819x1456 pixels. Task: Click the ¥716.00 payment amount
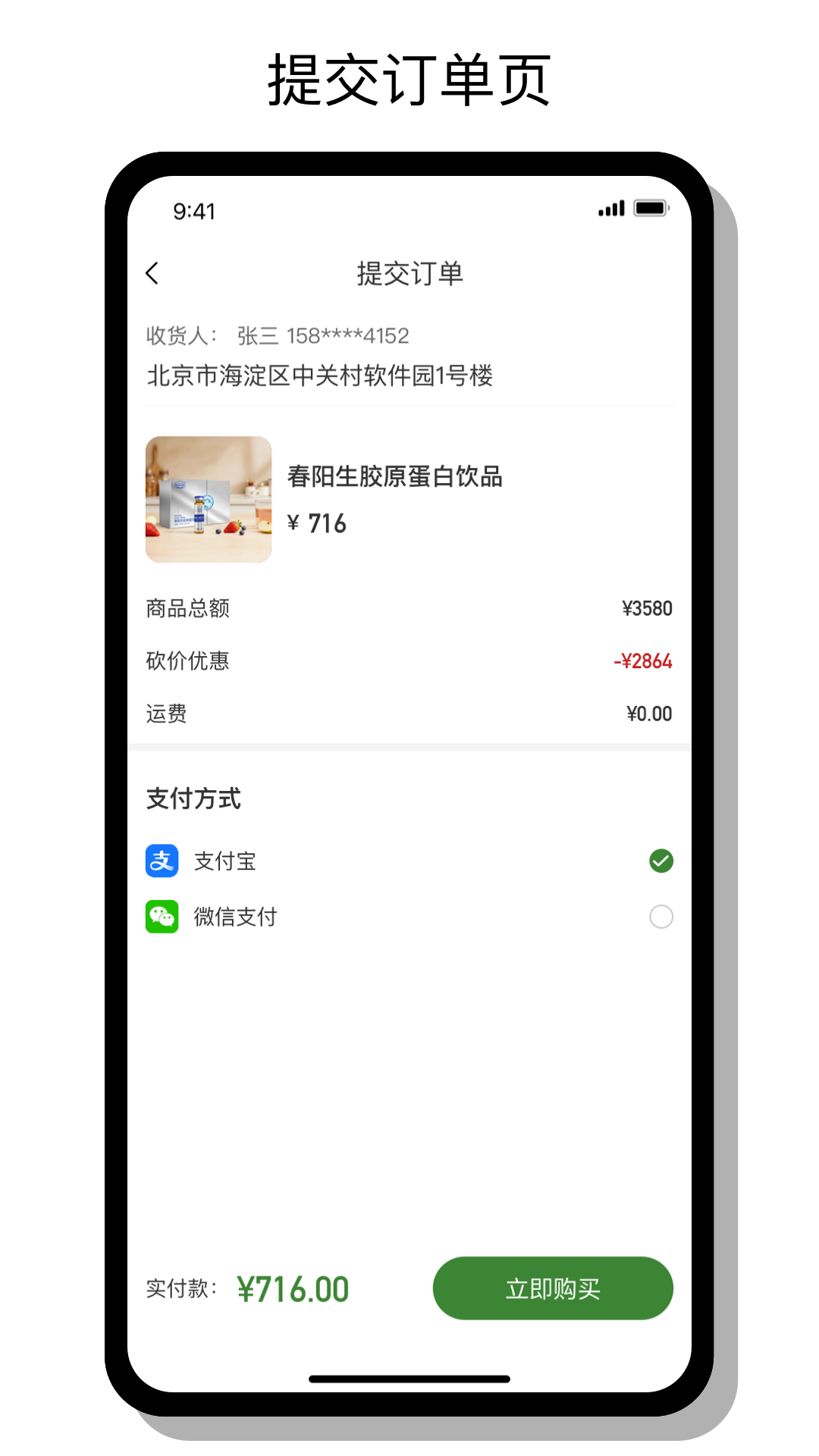pyautogui.click(x=293, y=1288)
